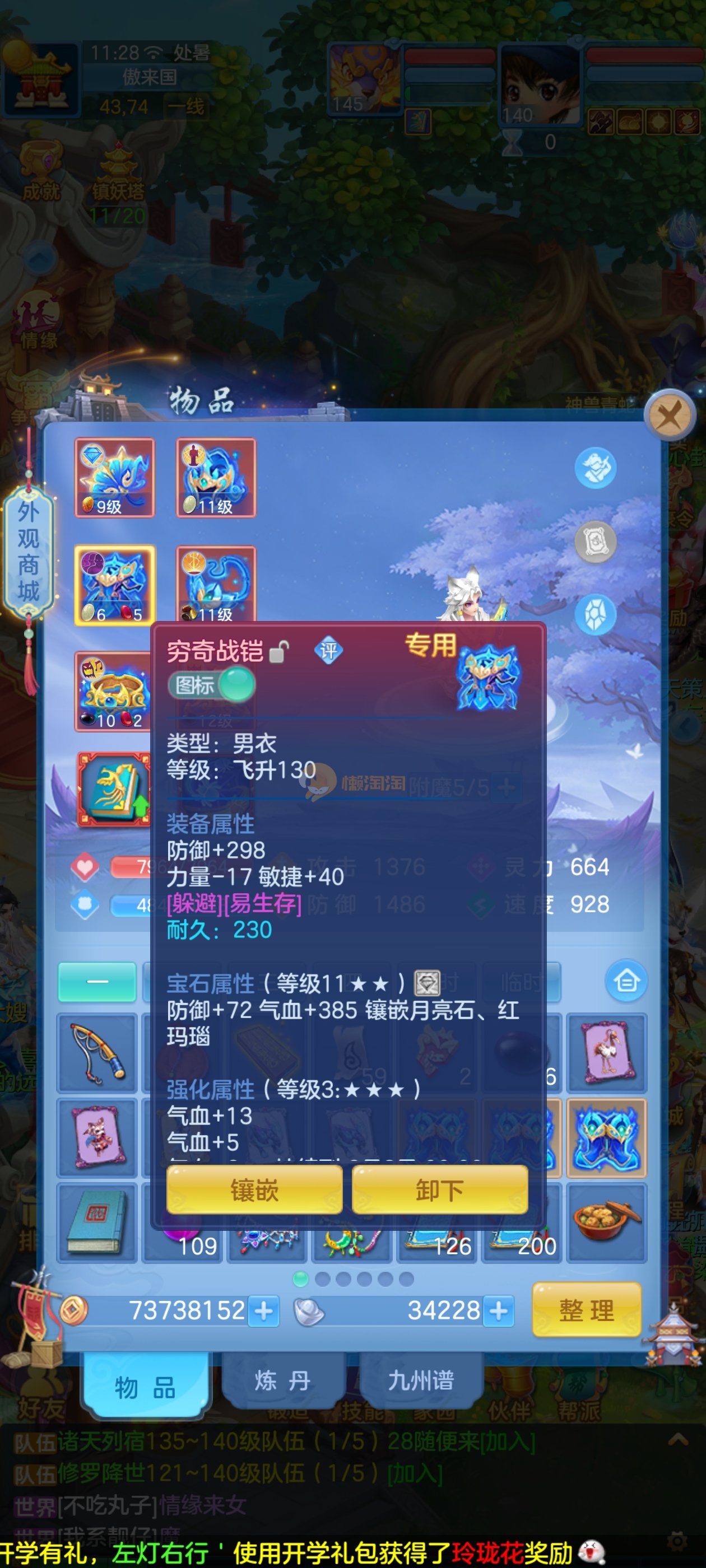
Task: Tap the 整理 sort button
Action: 586,1310
